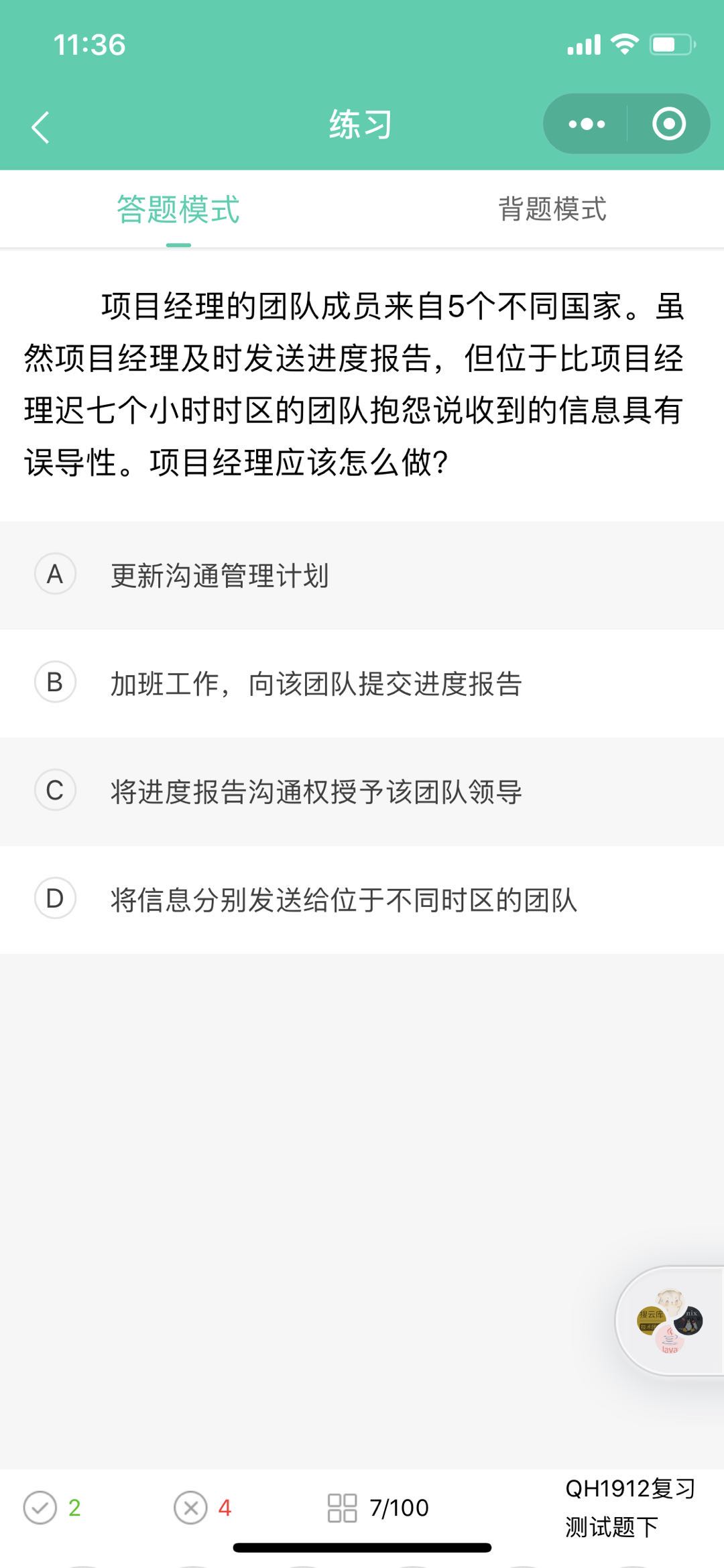Switch to the 背题模式 tab
Viewport: 724px width, 1568px height.
pos(552,209)
